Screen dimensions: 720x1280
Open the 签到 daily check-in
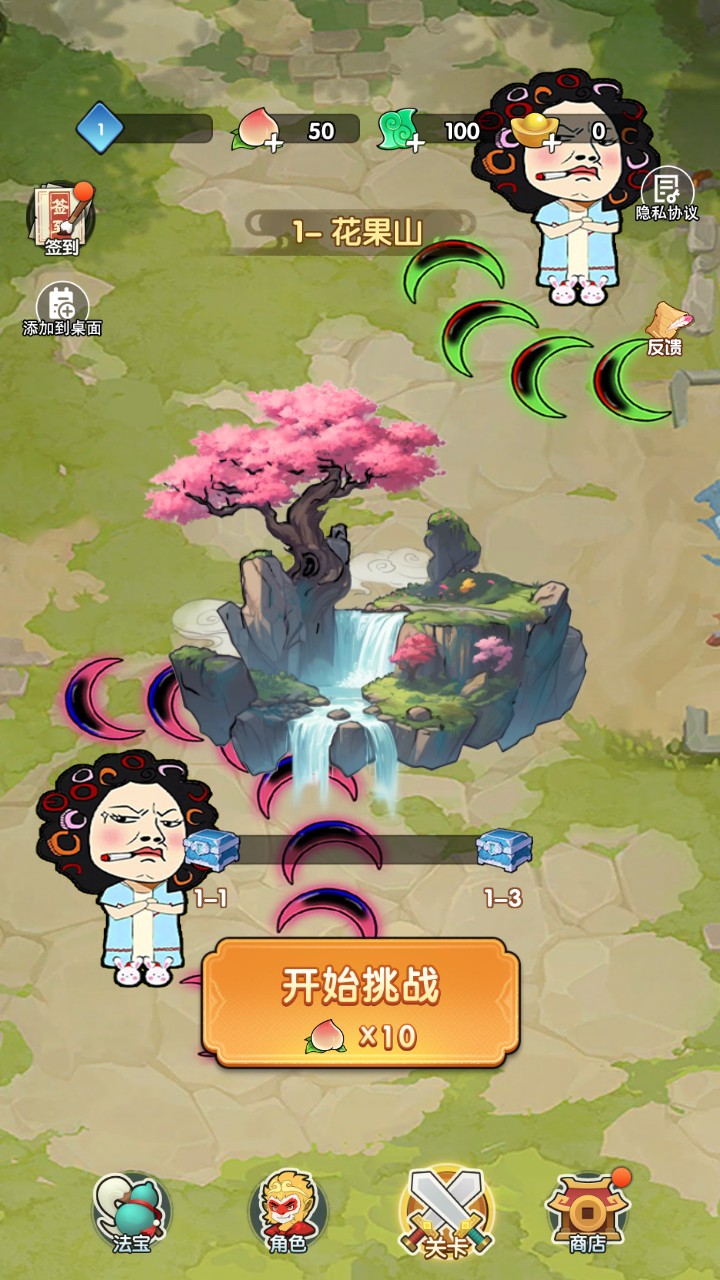tap(62, 219)
